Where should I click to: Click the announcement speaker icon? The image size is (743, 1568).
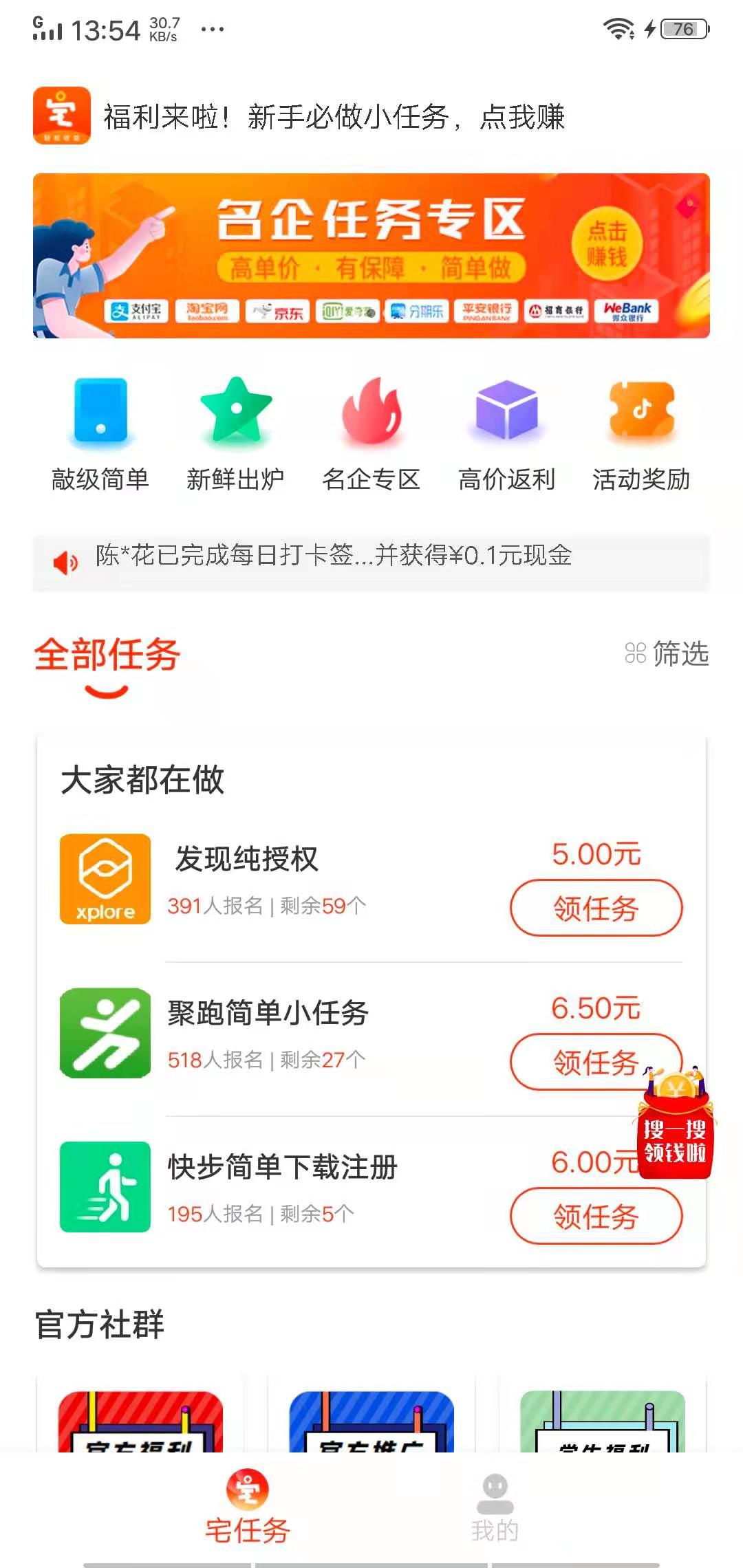(x=63, y=559)
